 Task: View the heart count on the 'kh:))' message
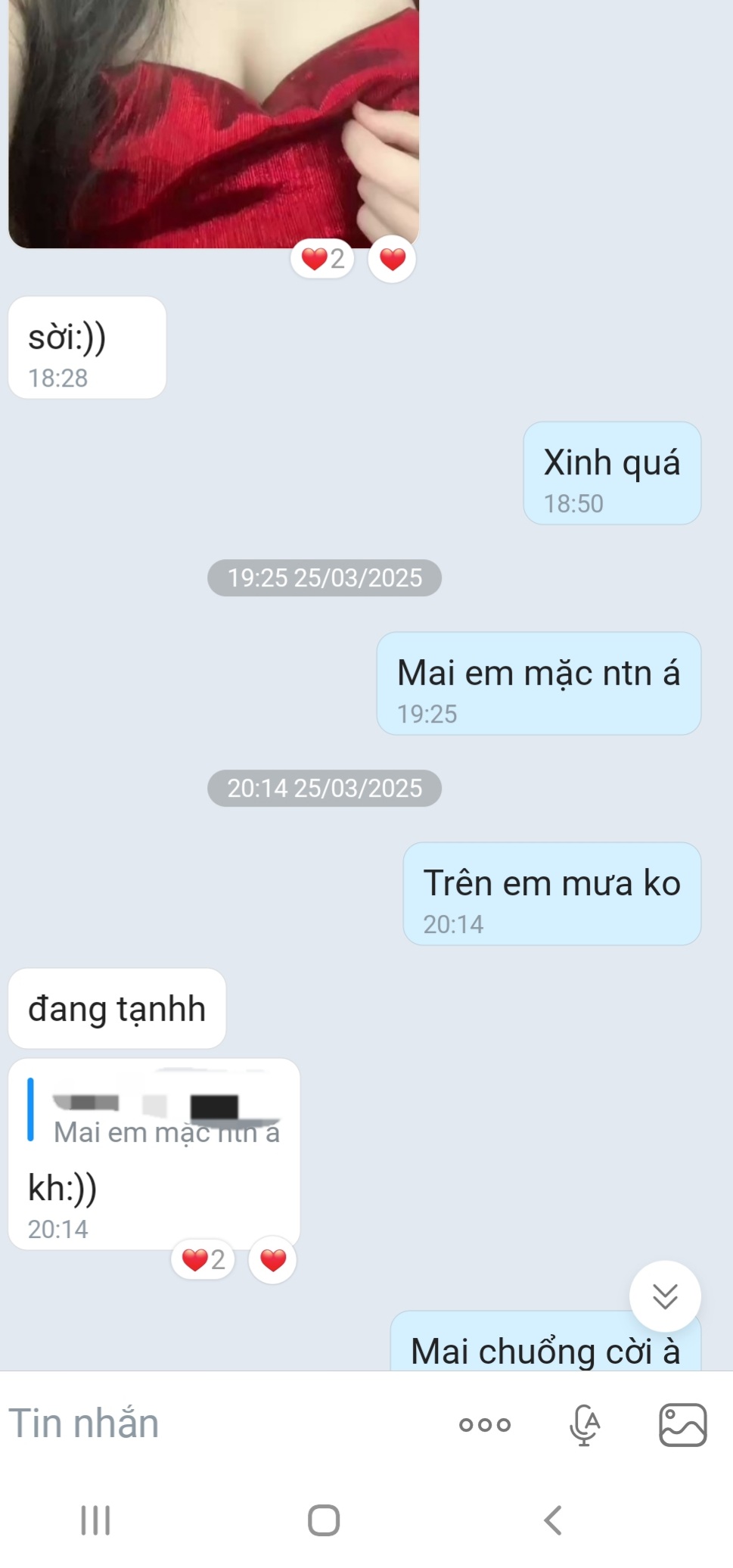coord(203,1260)
